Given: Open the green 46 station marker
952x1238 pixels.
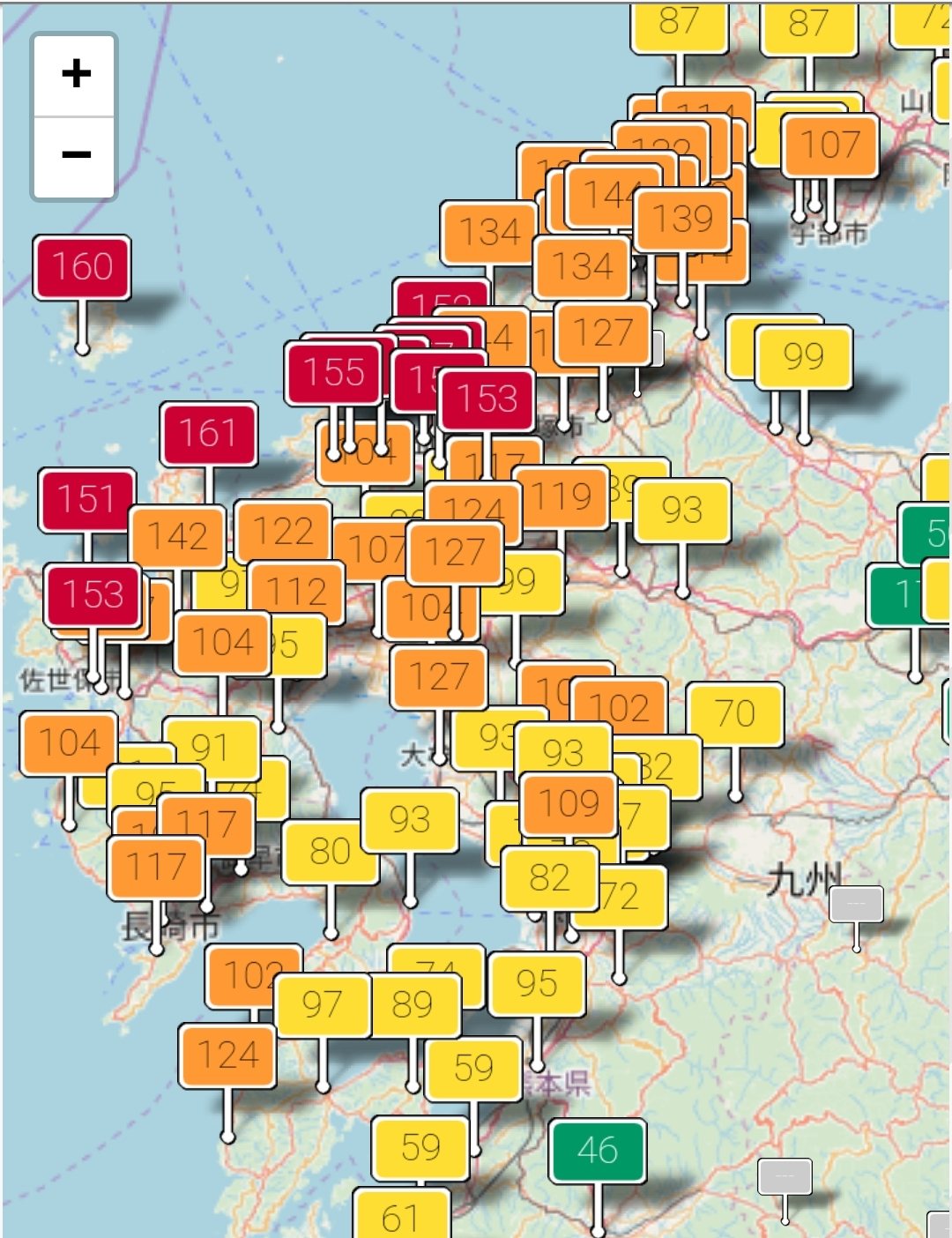Looking at the screenshot, I should pyautogui.click(x=597, y=1150).
